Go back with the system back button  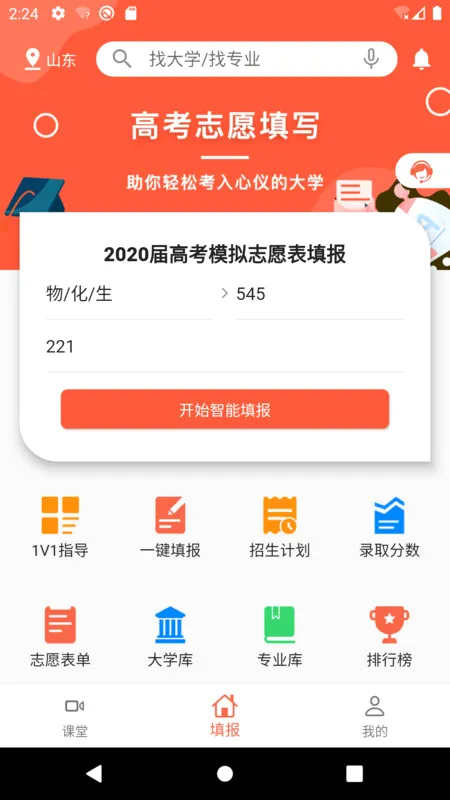(94, 773)
